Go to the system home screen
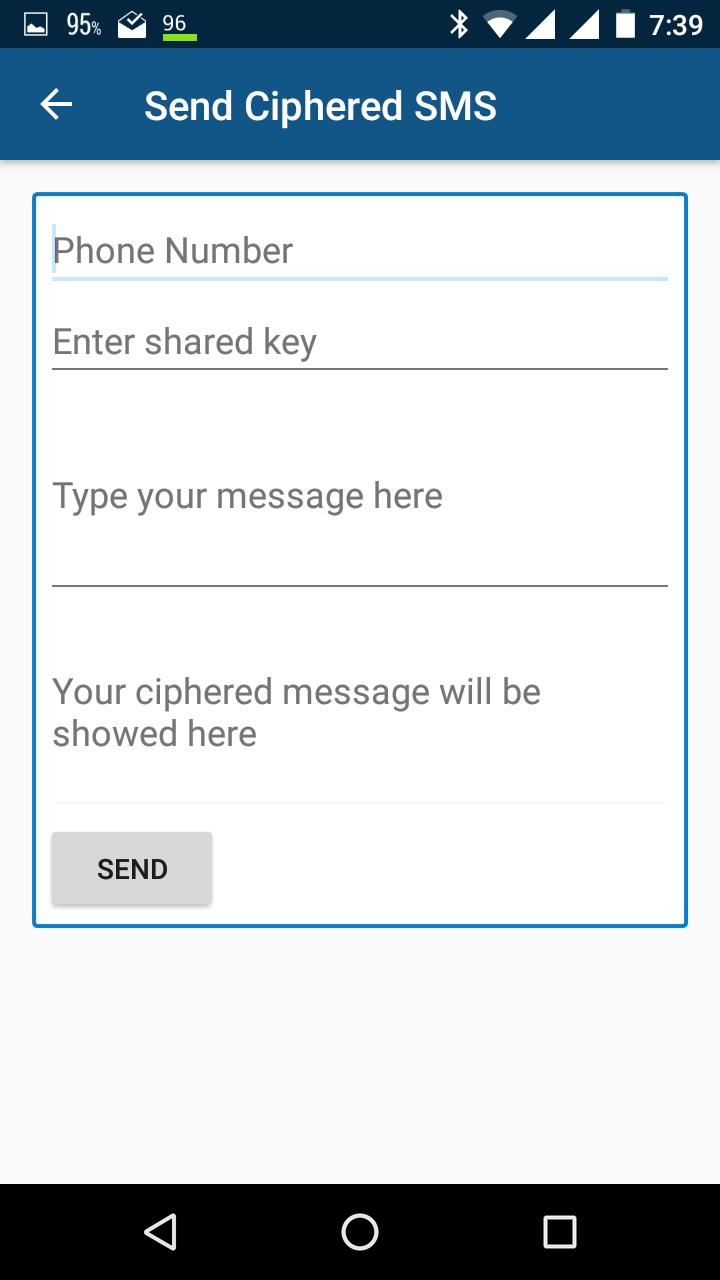 pos(360,1232)
